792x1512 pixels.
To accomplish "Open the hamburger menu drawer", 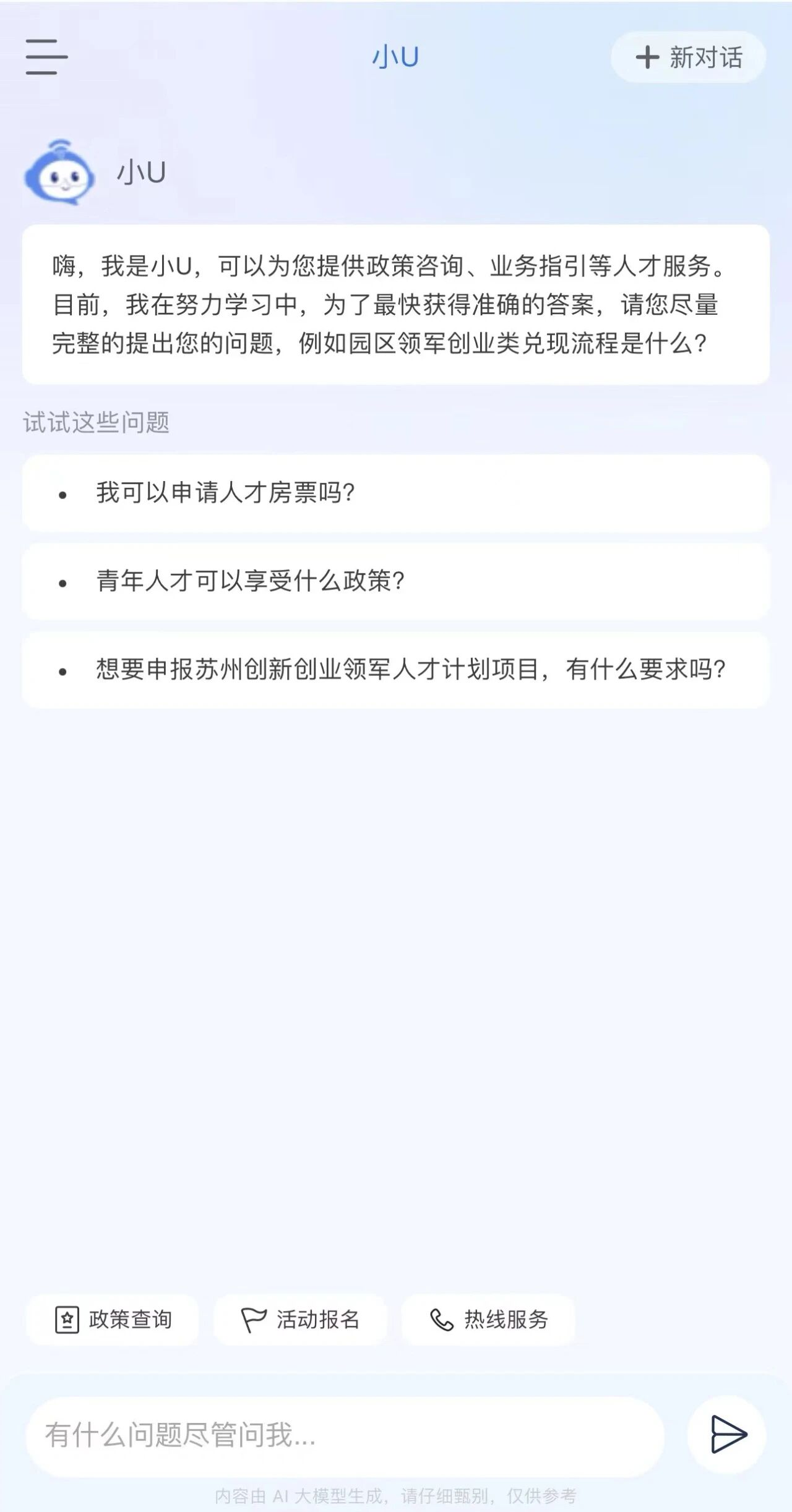I will (46, 57).
